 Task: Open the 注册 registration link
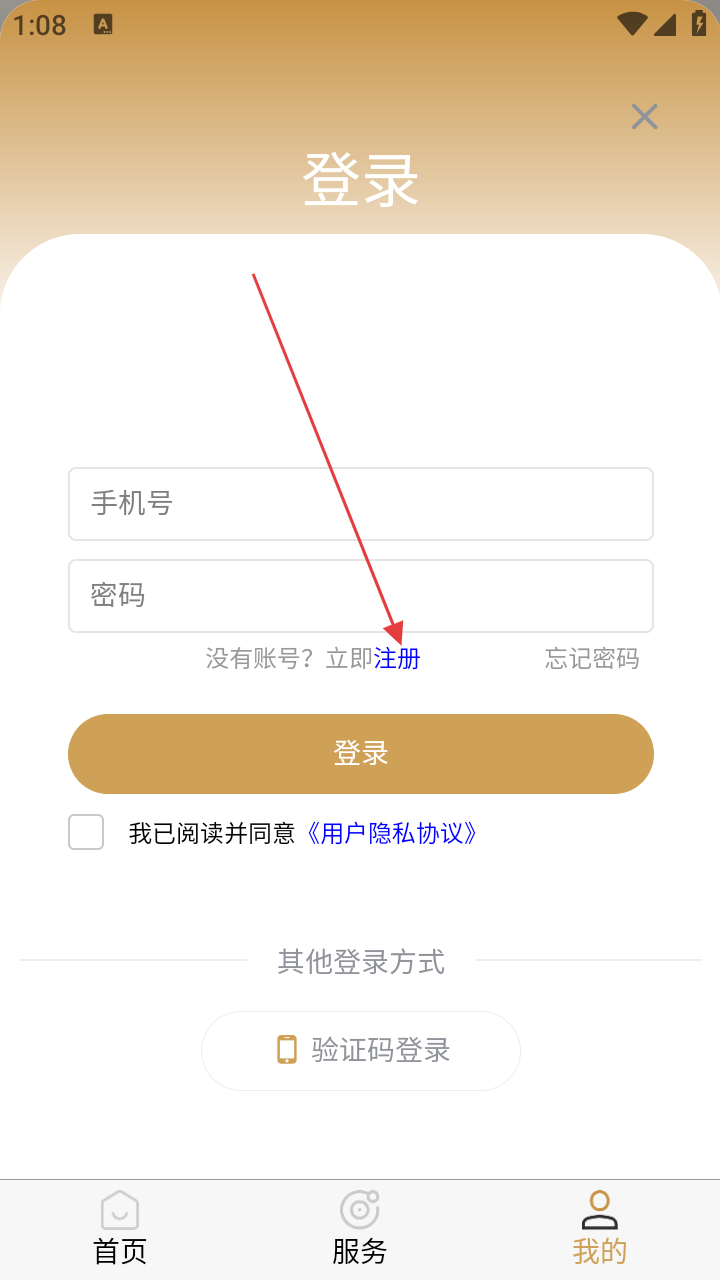coord(397,659)
